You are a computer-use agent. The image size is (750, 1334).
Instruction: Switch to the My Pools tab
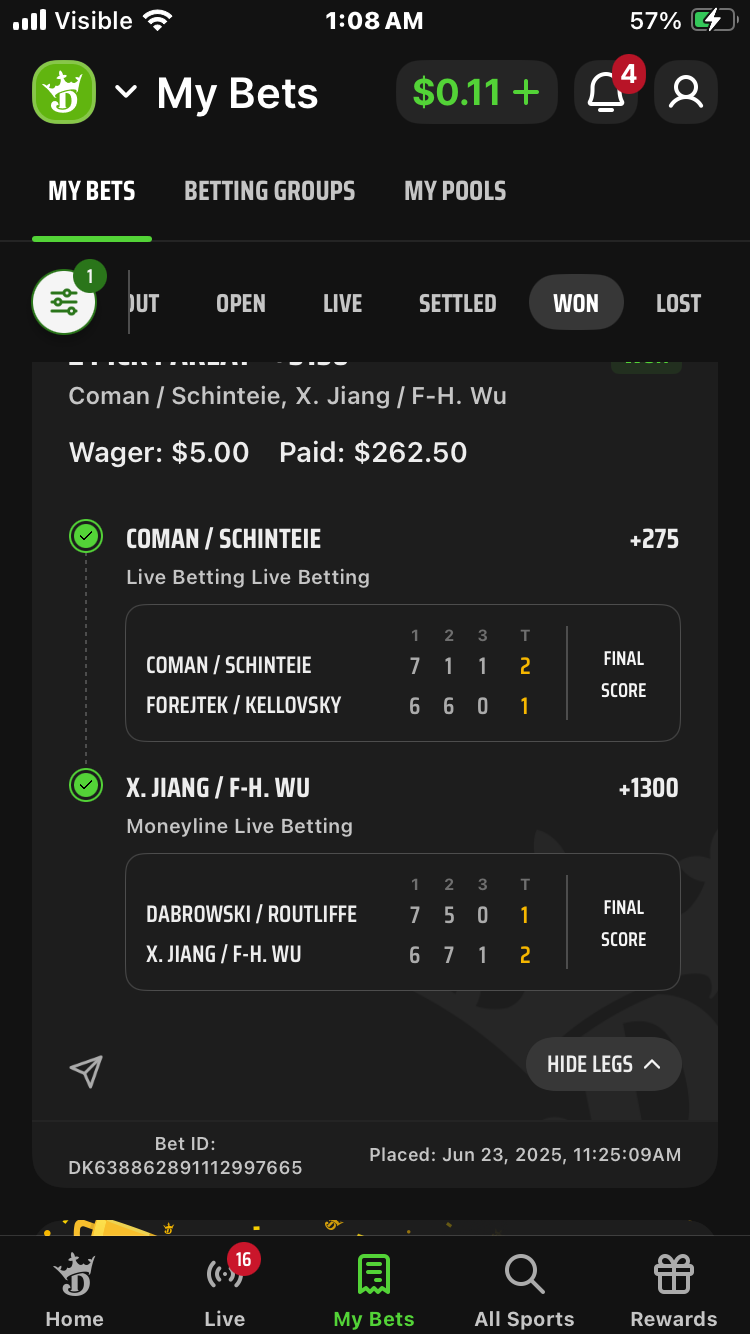pos(455,191)
